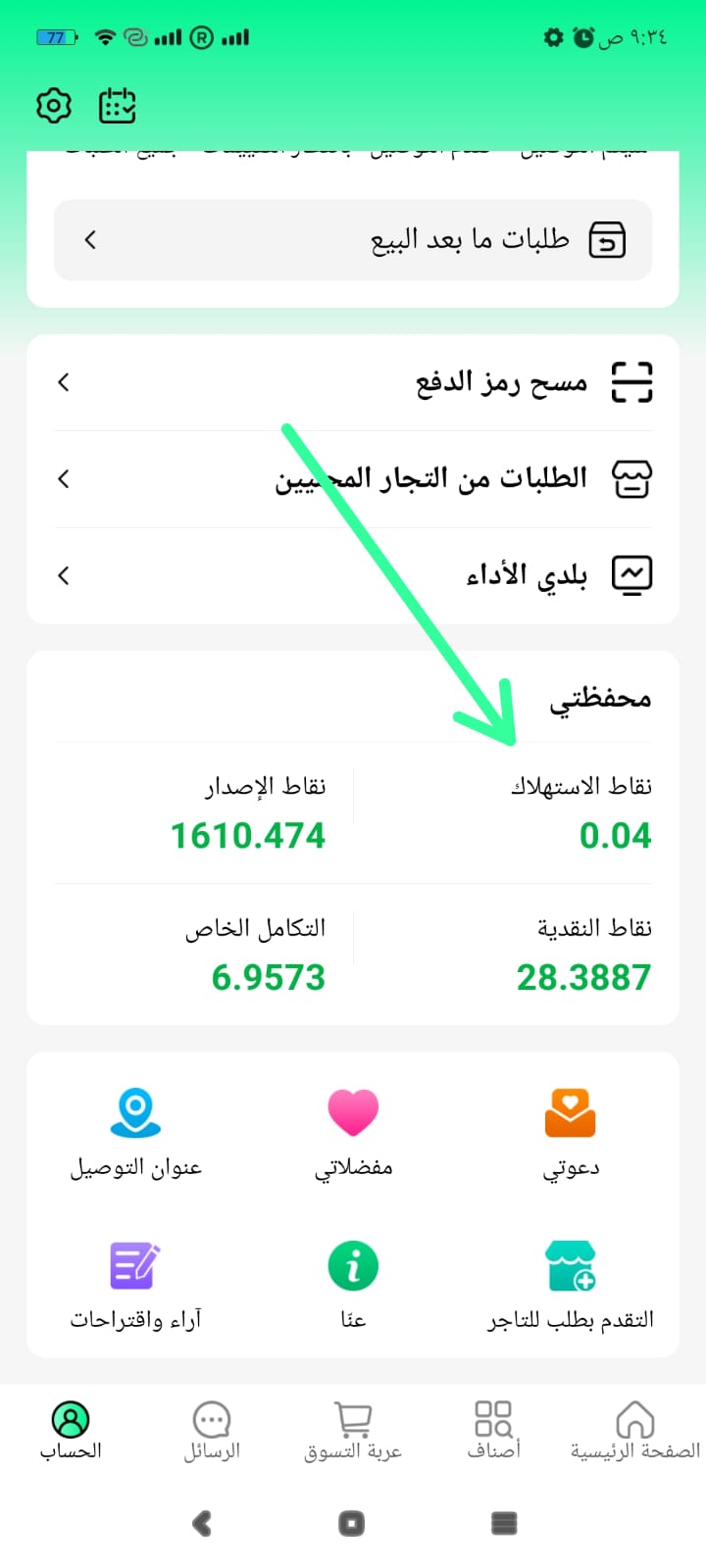This screenshot has width=706, height=1568.
Task: Open طلبات ما بعد البيع row
Action: coord(353,240)
